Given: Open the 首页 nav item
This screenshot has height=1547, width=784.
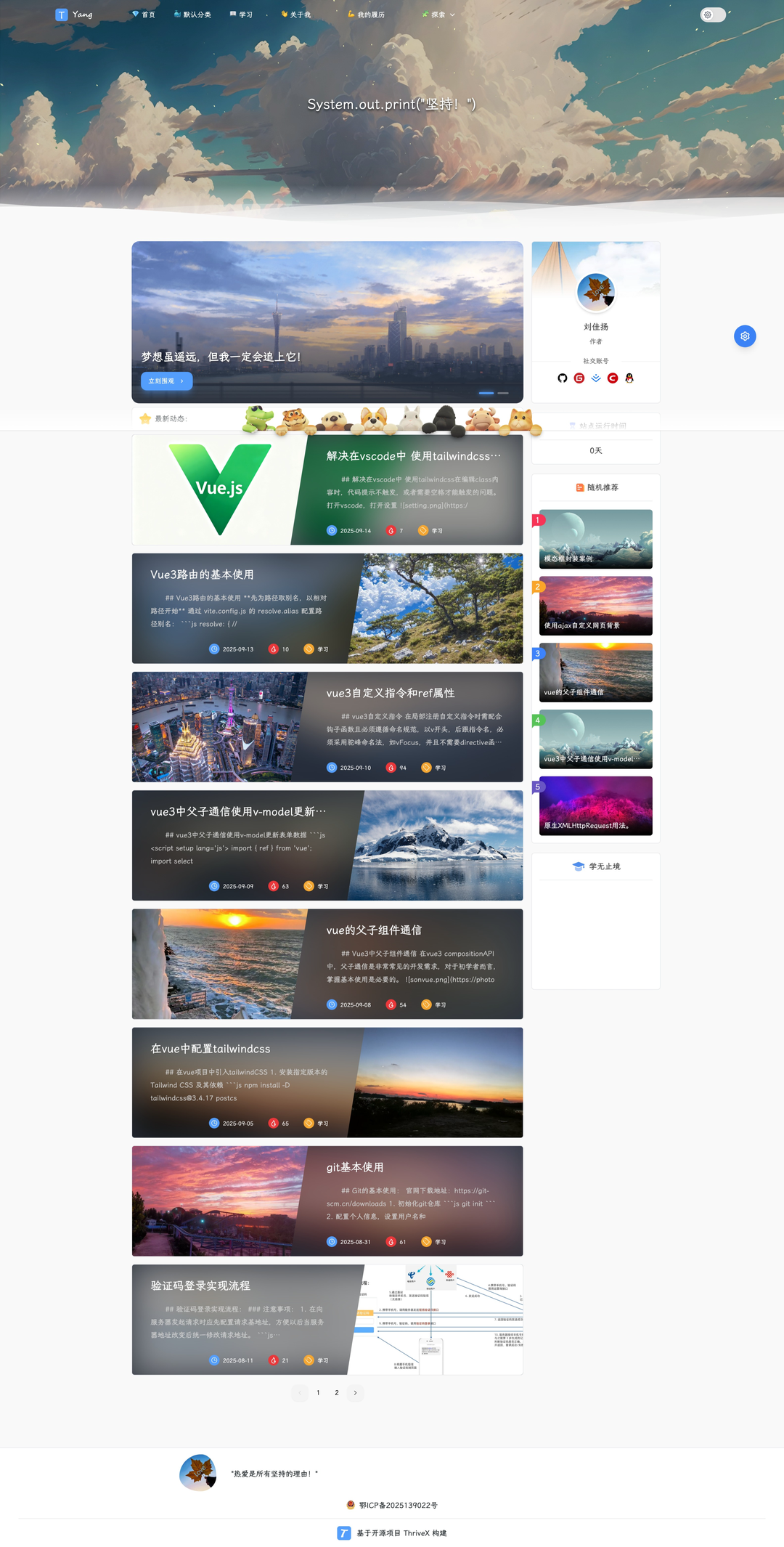Looking at the screenshot, I should click(x=144, y=15).
